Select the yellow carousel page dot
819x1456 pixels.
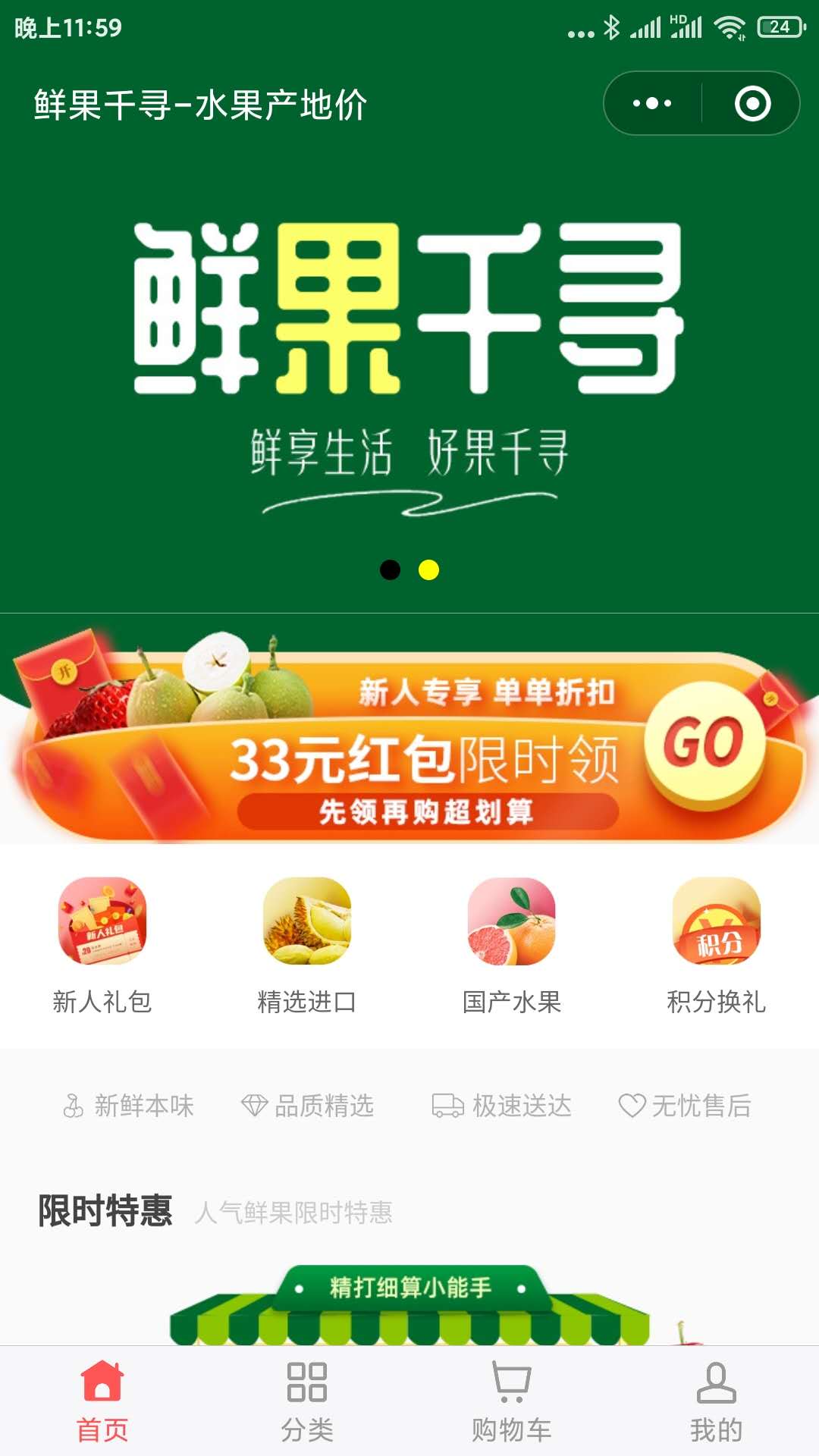(x=429, y=570)
